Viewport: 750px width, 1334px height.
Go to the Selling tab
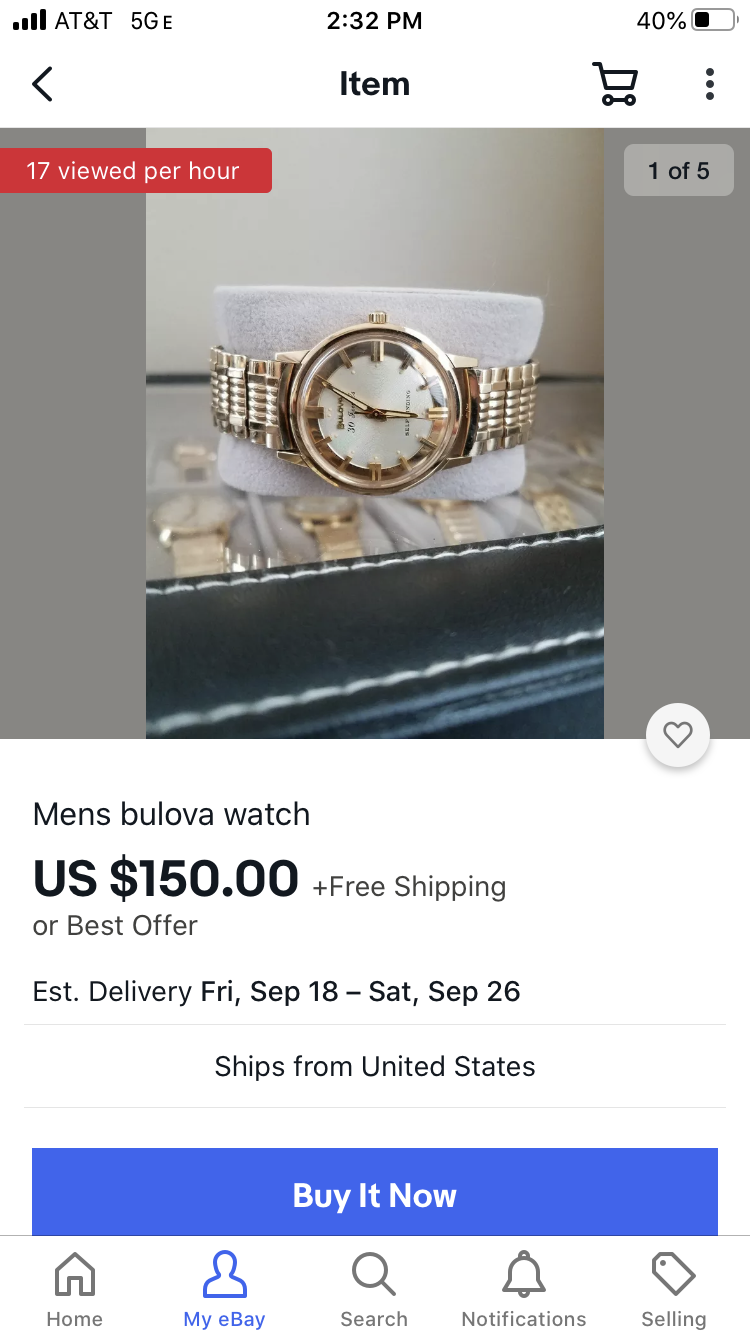pos(673,1290)
